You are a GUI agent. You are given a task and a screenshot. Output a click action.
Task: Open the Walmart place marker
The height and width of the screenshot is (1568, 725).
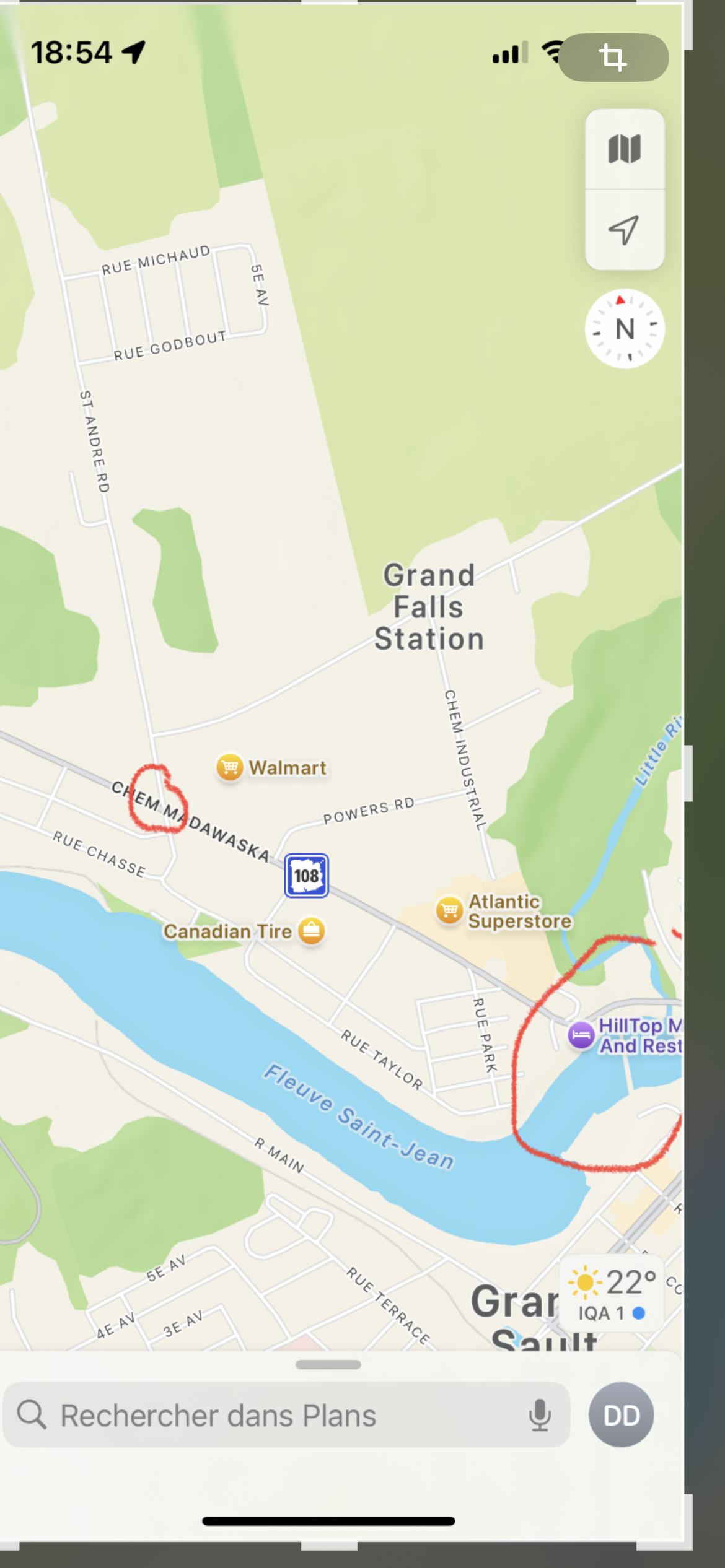click(x=230, y=767)
